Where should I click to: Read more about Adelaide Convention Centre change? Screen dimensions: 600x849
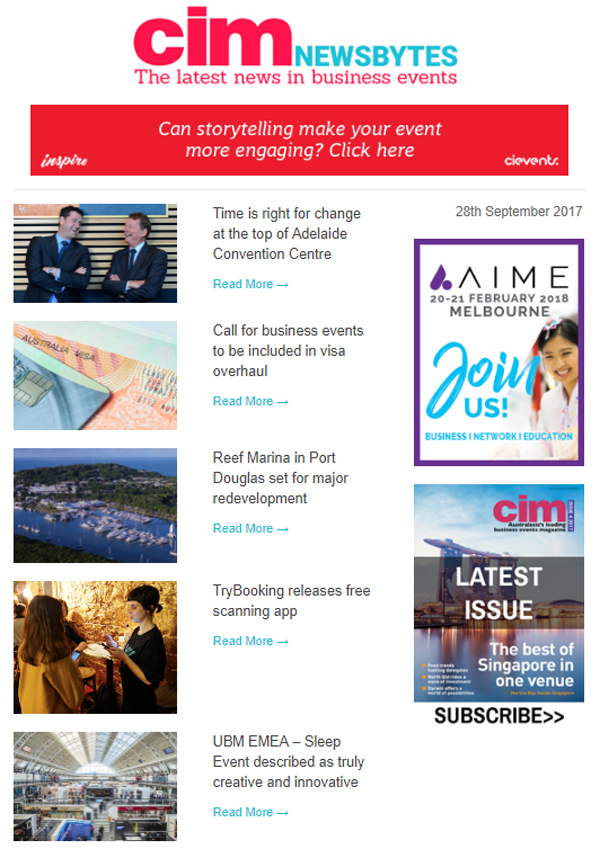[x=250, y=284]
